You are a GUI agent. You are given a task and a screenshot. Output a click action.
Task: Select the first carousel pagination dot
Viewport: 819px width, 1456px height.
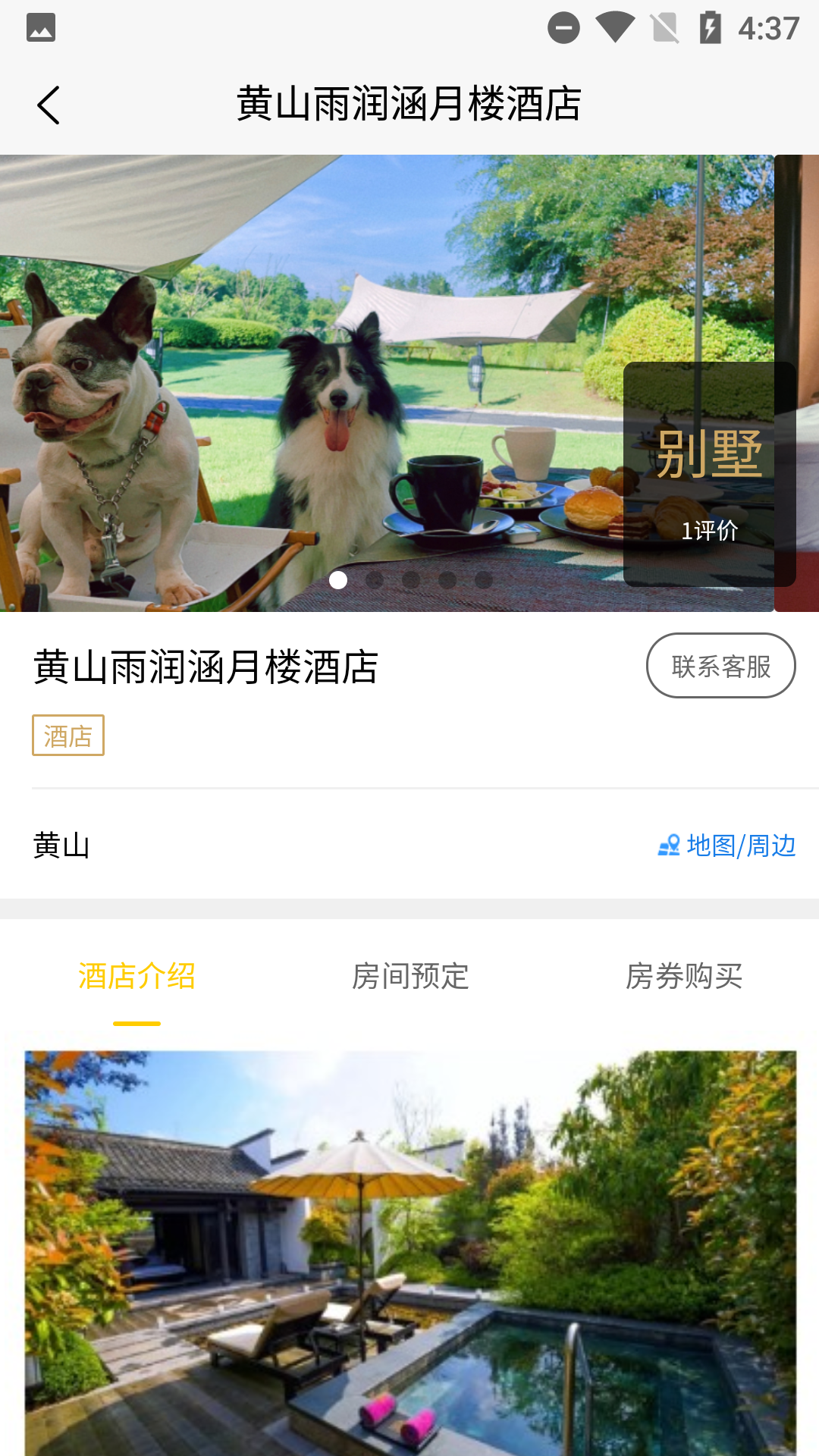340,579
